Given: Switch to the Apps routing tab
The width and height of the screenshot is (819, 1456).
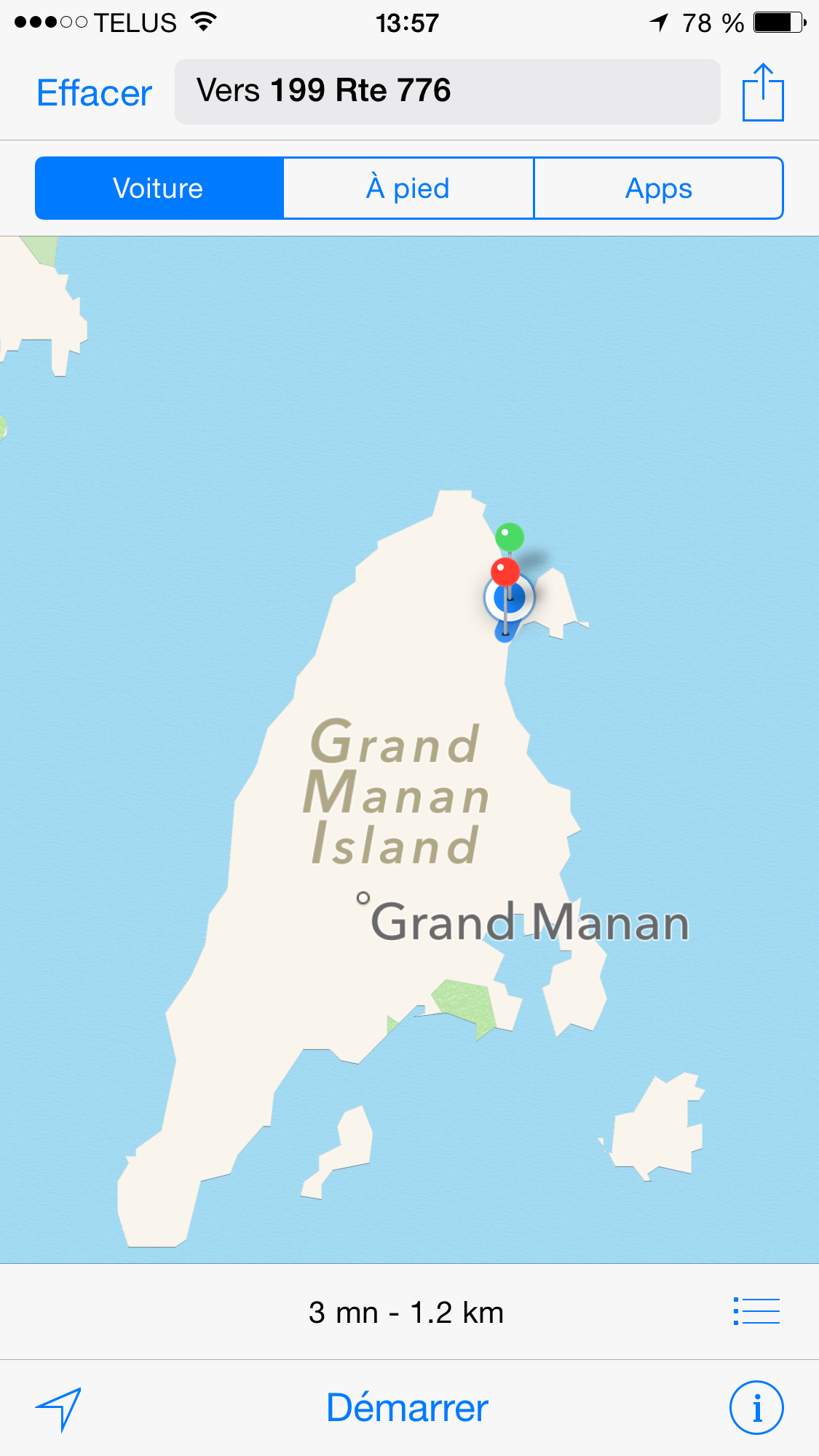Looking at the screenshot, I should tap(658, 188).
